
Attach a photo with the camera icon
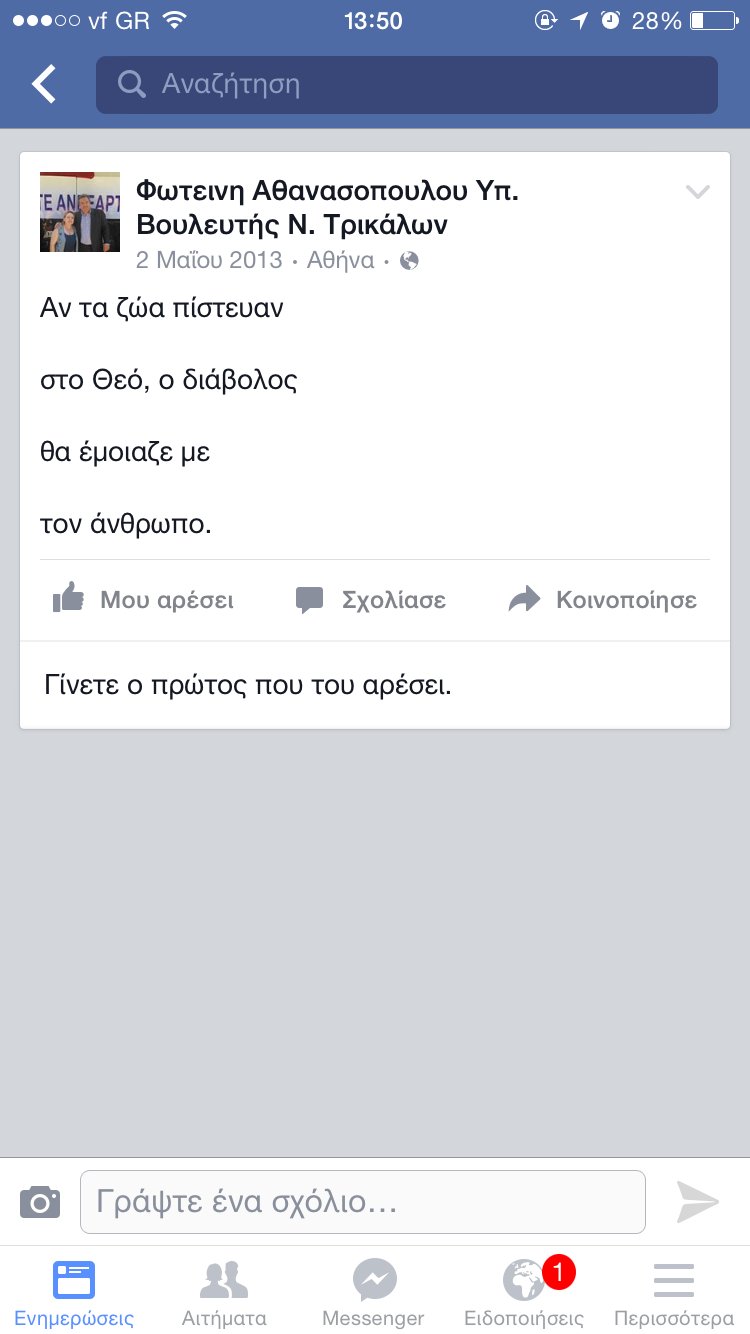coord(40,1201)
